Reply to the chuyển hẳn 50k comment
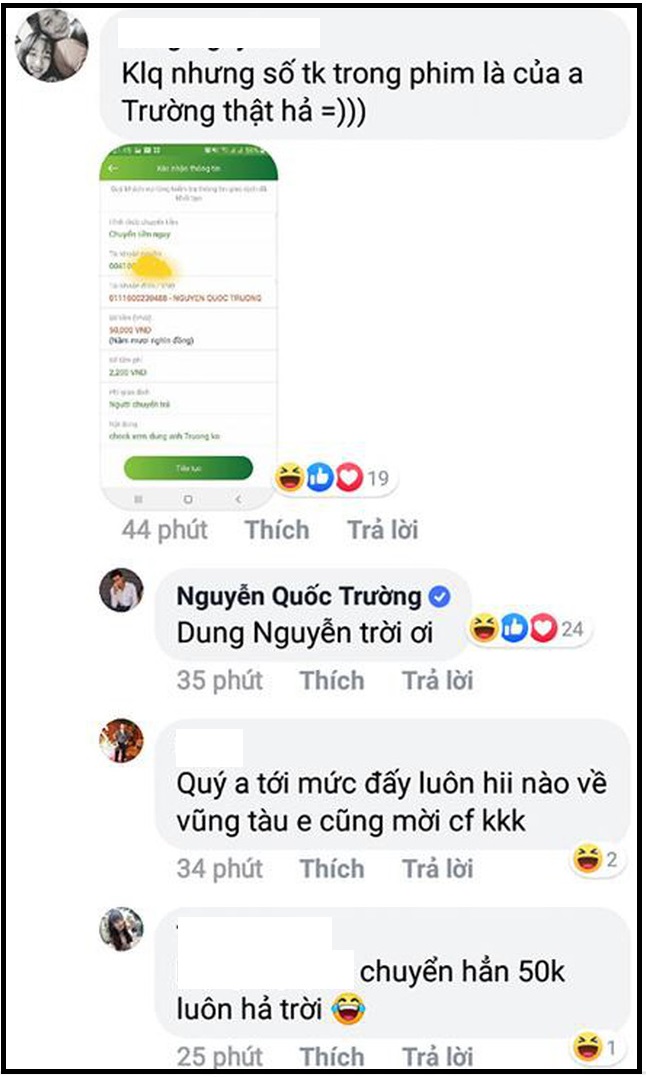Image resolution: width=646 pixels, height=1077 pixels. [438, 1056]
